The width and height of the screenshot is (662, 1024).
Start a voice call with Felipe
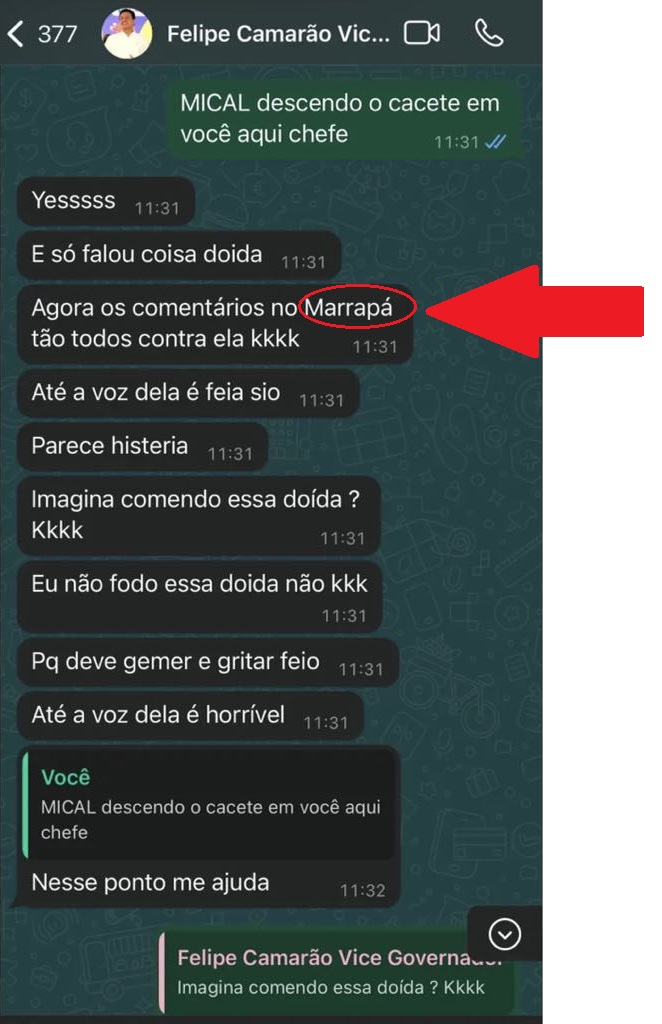click(489, 34)
